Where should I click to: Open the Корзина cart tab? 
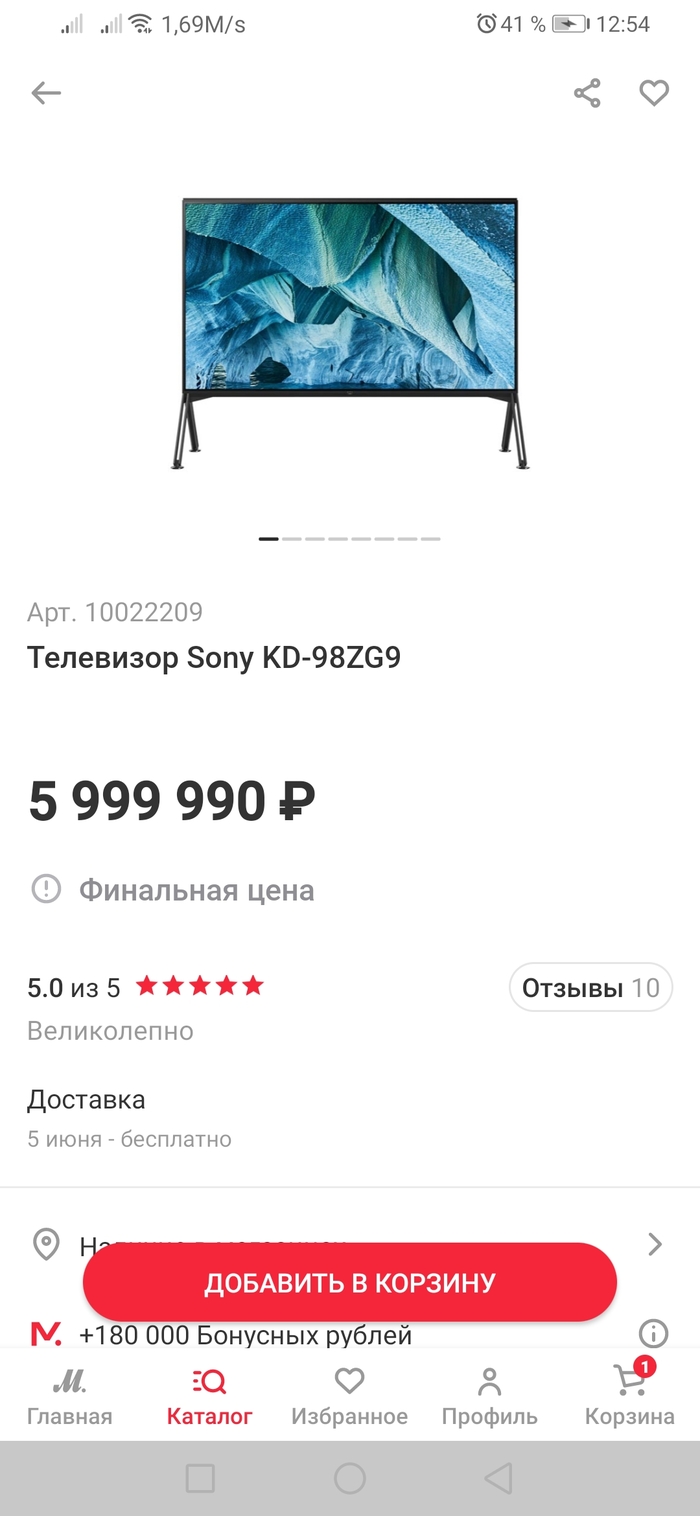(x=630, y=1397)
